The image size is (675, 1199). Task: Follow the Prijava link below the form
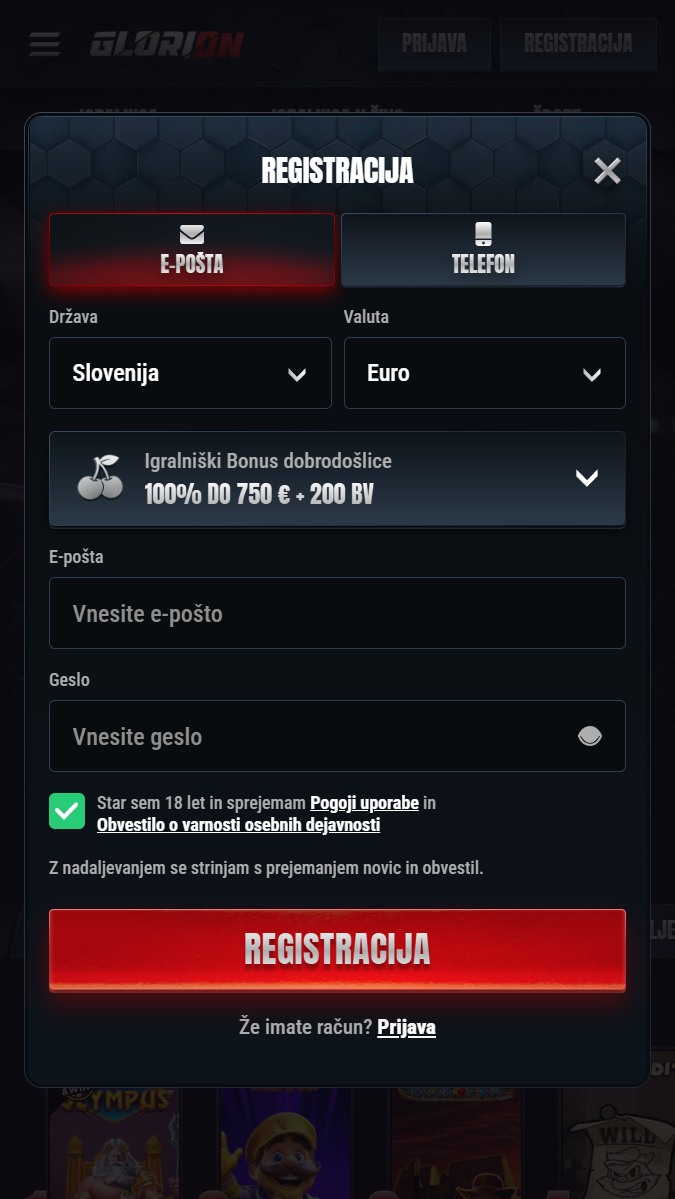pyautogui.click(x=406, y=1027)
